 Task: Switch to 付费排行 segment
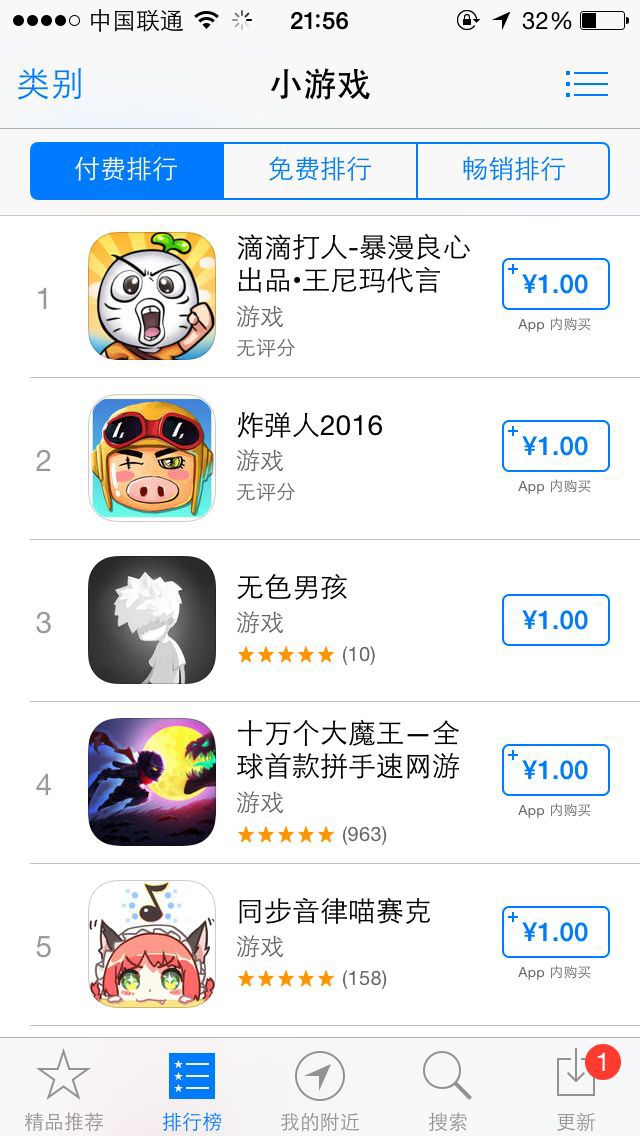coord(127,170)
